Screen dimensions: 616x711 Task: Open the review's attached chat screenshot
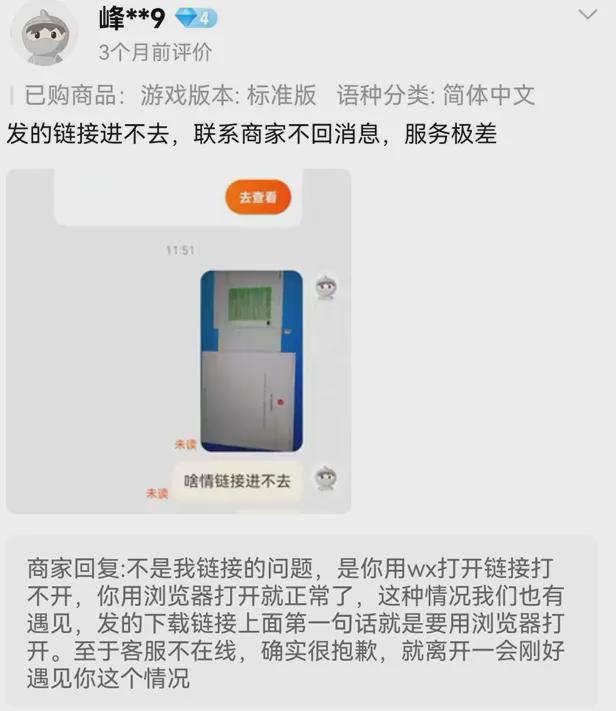pos(178,341)
